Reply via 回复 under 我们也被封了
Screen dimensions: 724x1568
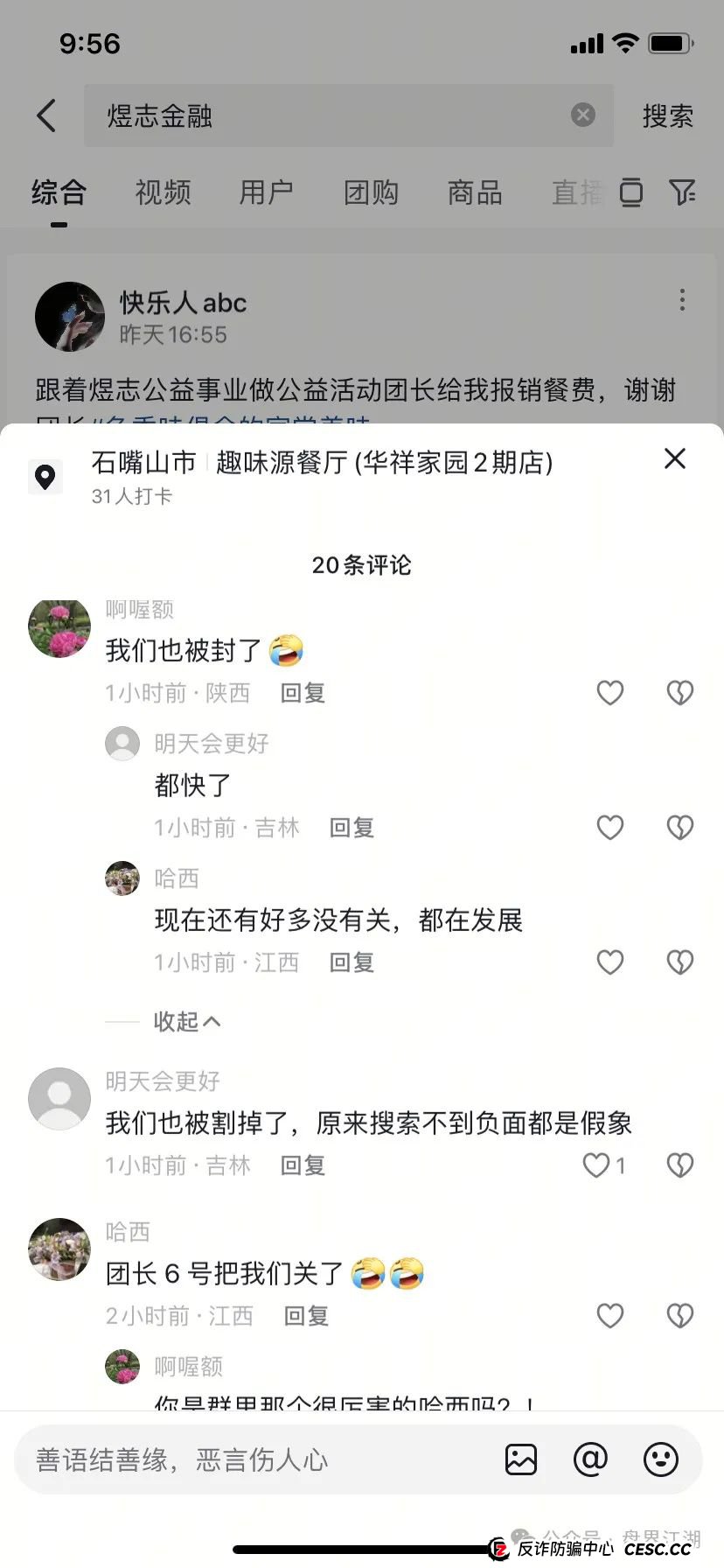pos(302,692)
